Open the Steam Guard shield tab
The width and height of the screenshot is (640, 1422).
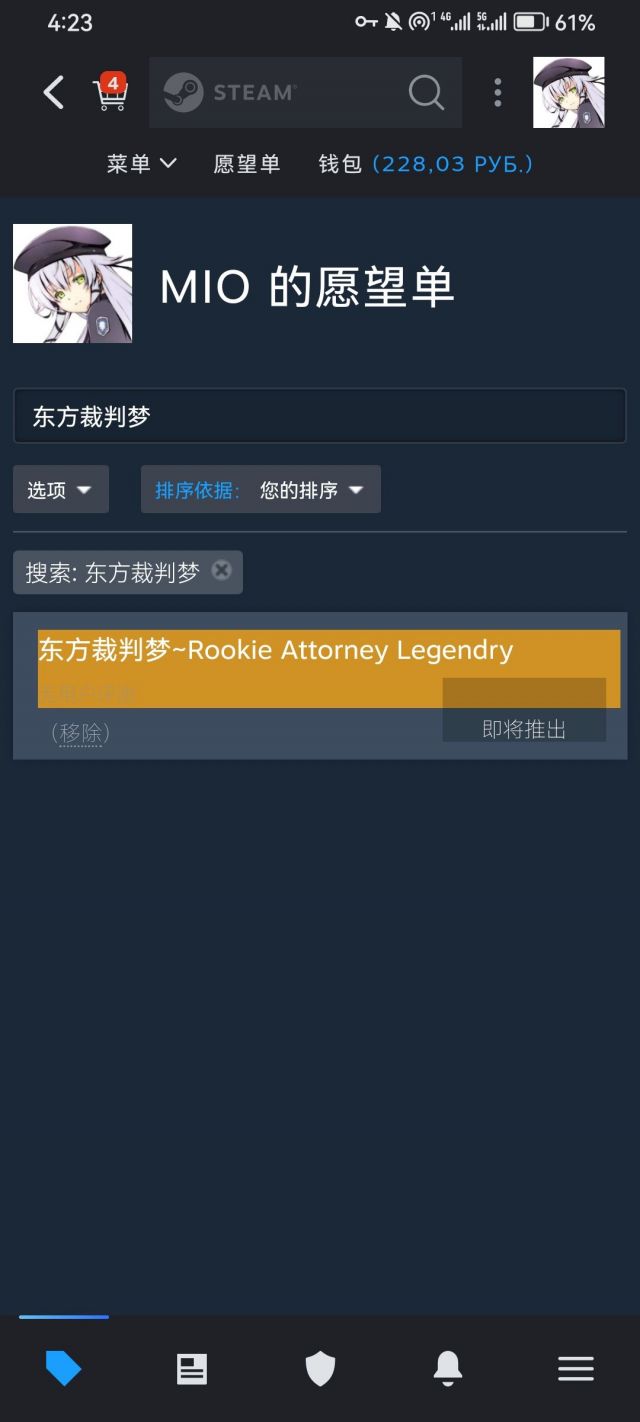[x=320, y=1368]
